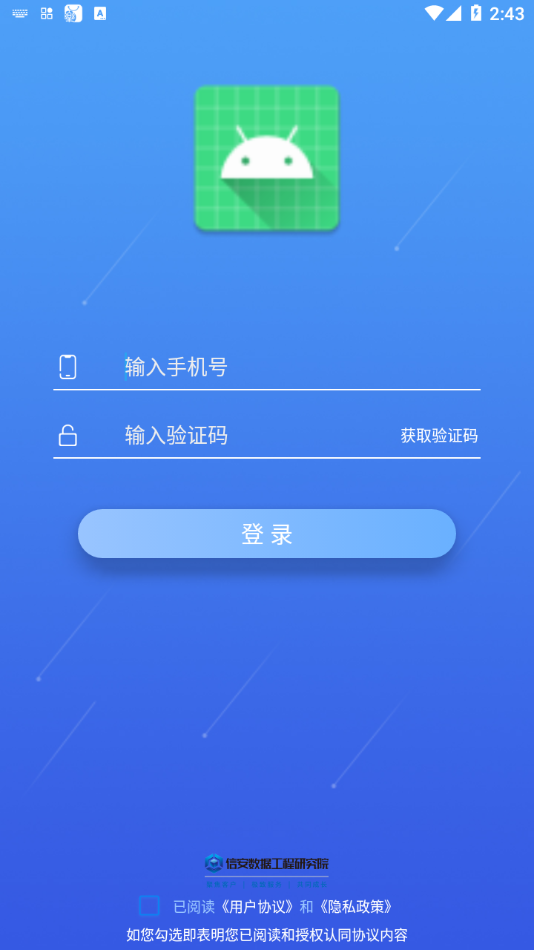Open the 《隐私政策》 link

coord(356,906)
